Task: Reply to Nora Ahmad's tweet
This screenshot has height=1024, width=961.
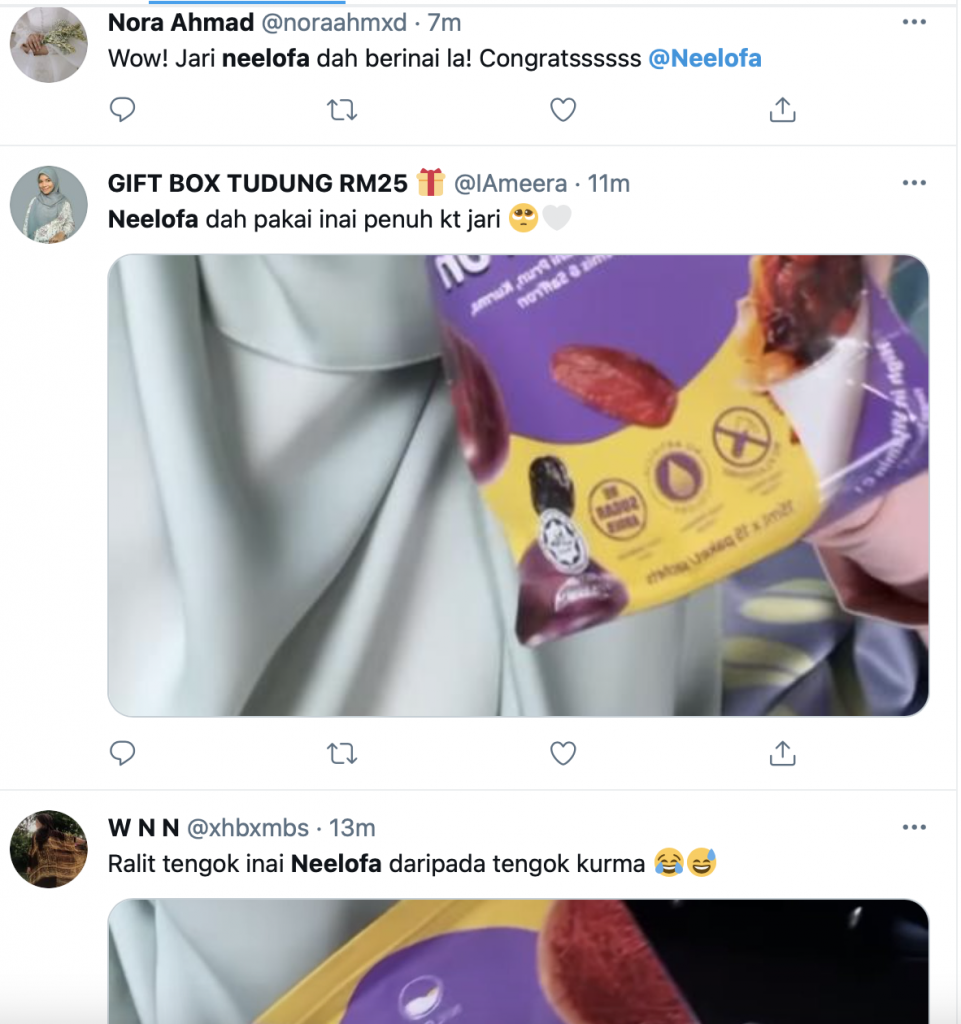Action: tap(122, 110)
